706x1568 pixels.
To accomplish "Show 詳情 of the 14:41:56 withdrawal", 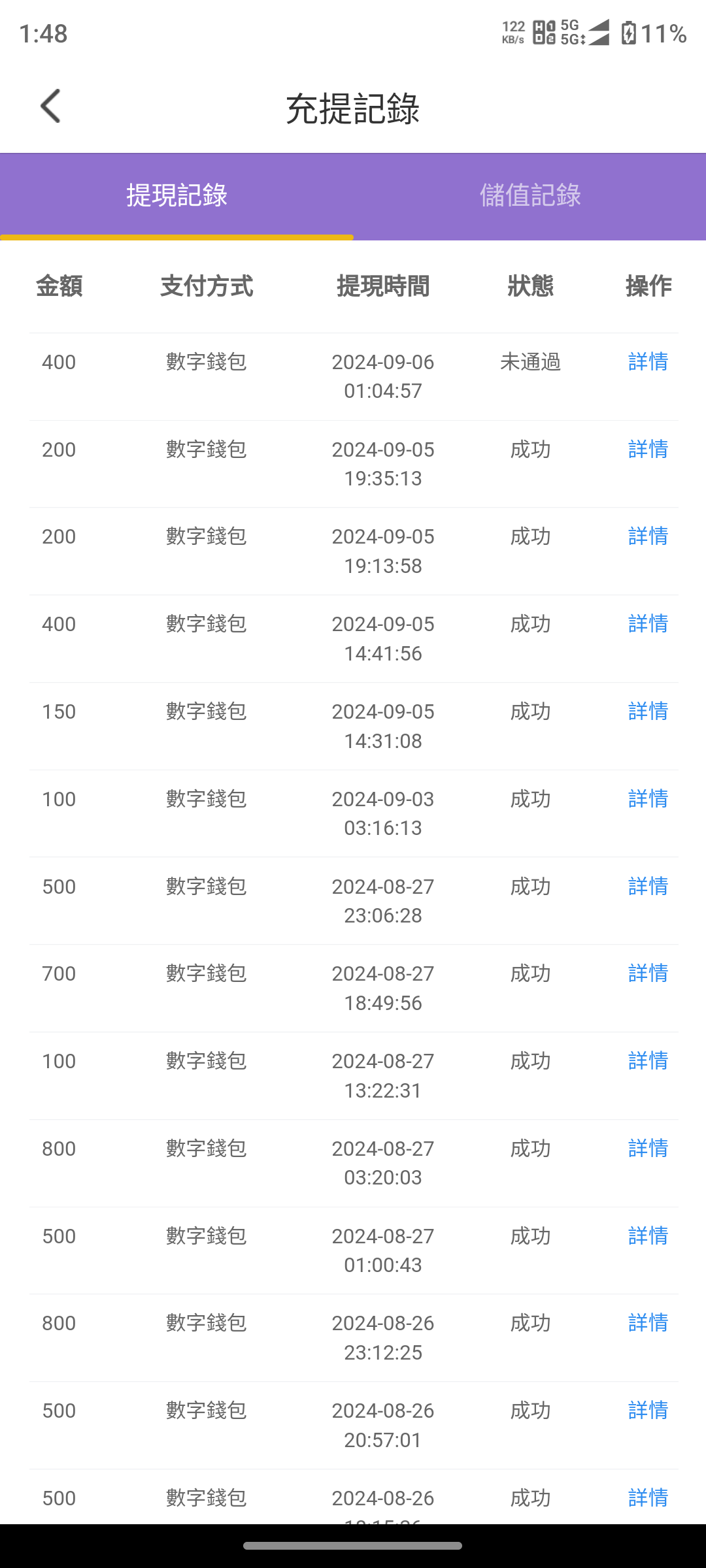I will pyautogui.click(x=648, y=624).
